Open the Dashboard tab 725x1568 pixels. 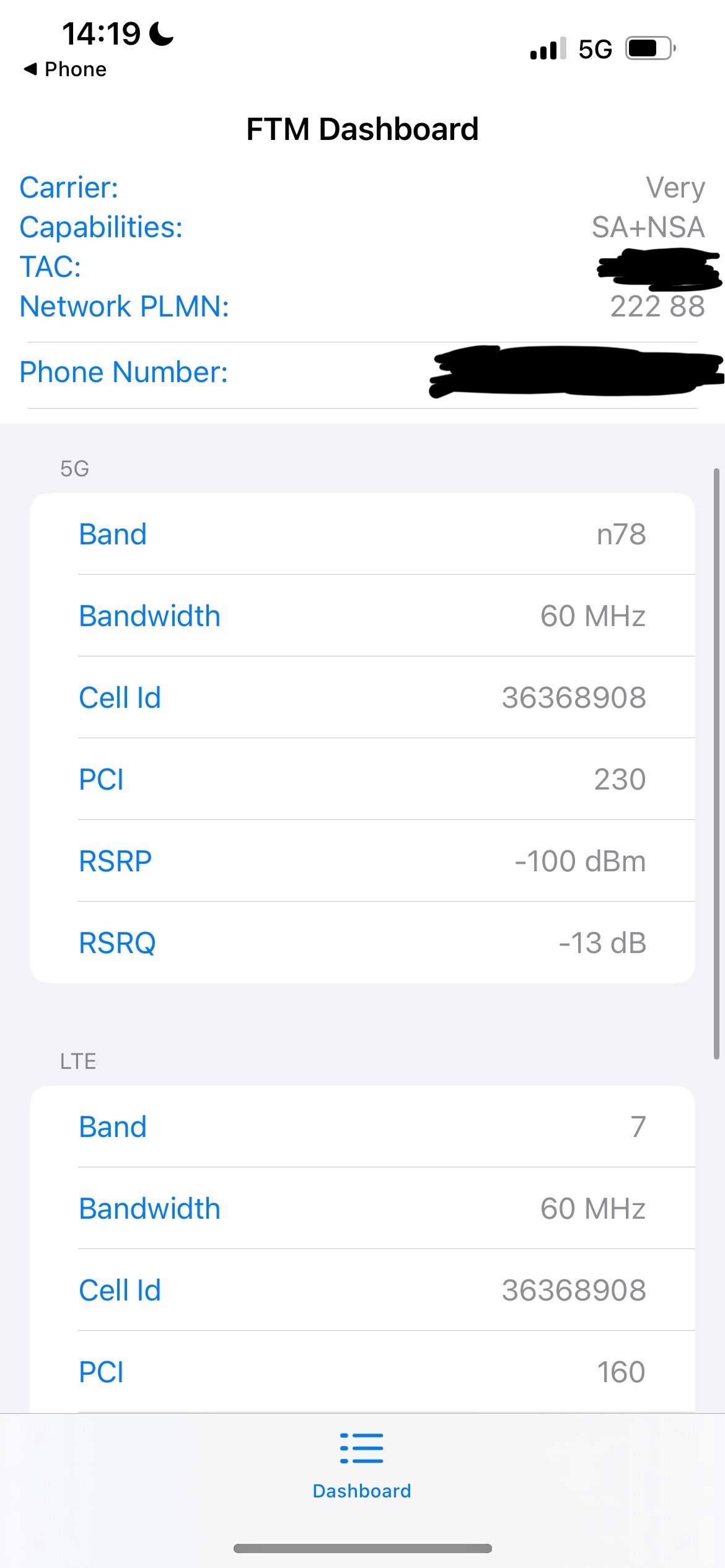click(362, 1464)
